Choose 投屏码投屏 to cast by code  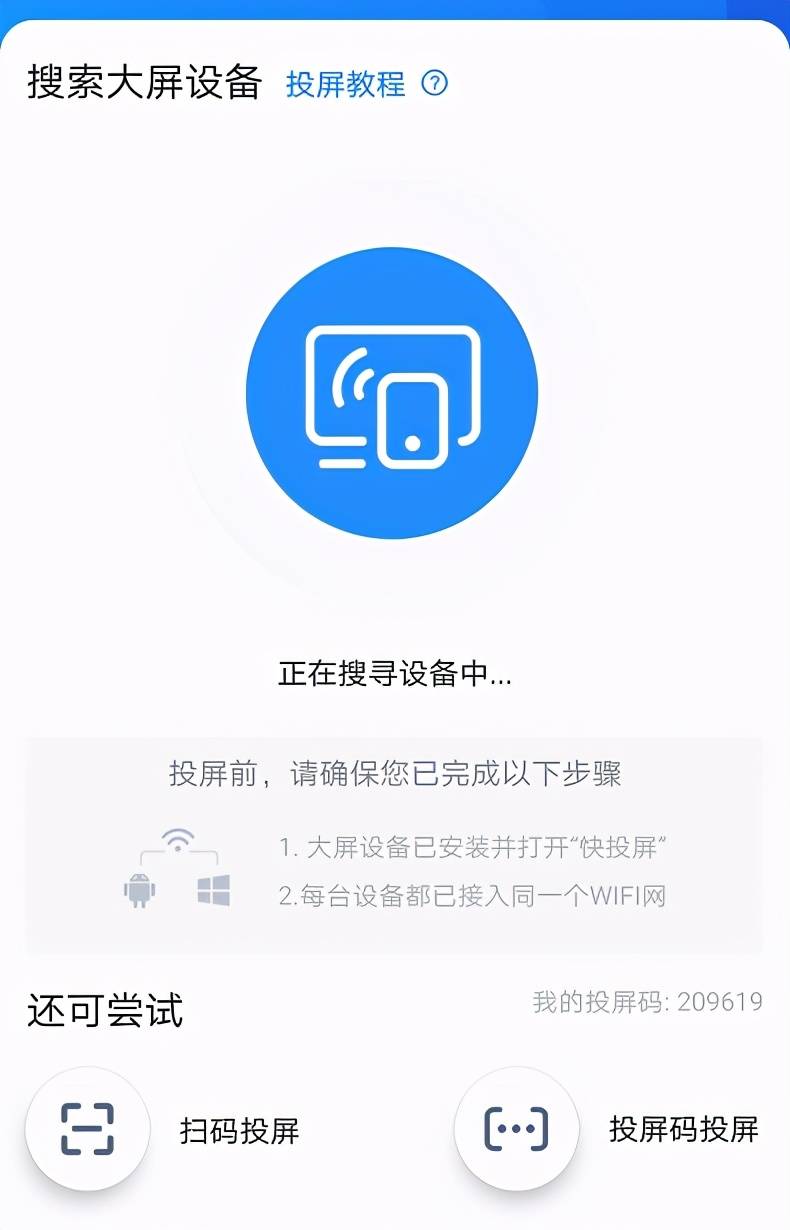[x=516, y=1129]
